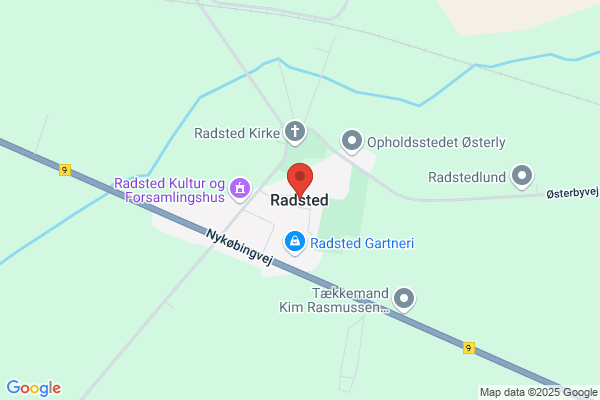The width and height of the screenshot is (600, 400).
Task: Open the Radsted Kirke church marker
Action: [x=295, y=132]
